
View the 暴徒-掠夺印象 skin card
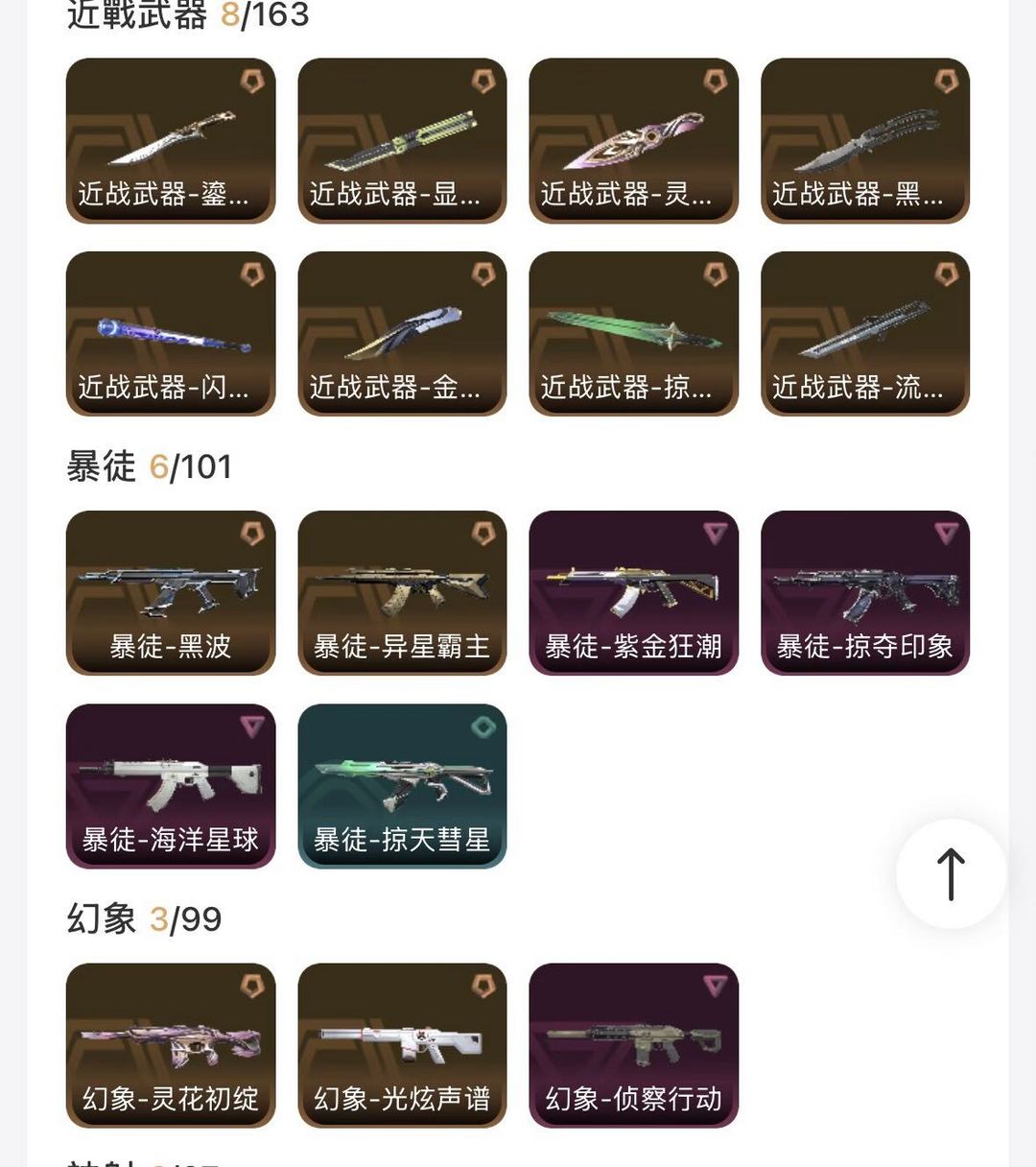pos(865,593)
